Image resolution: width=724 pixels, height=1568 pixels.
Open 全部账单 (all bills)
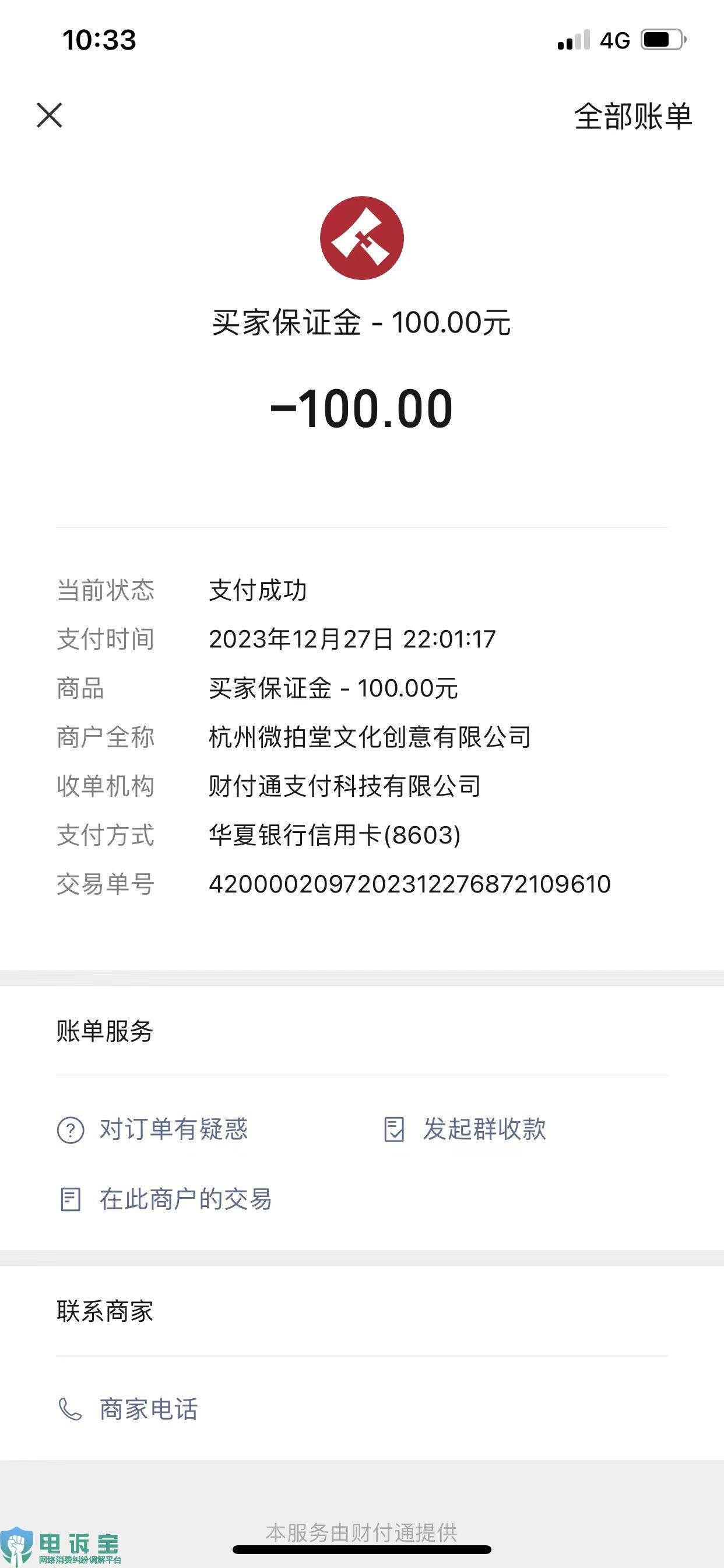point(632,116)
